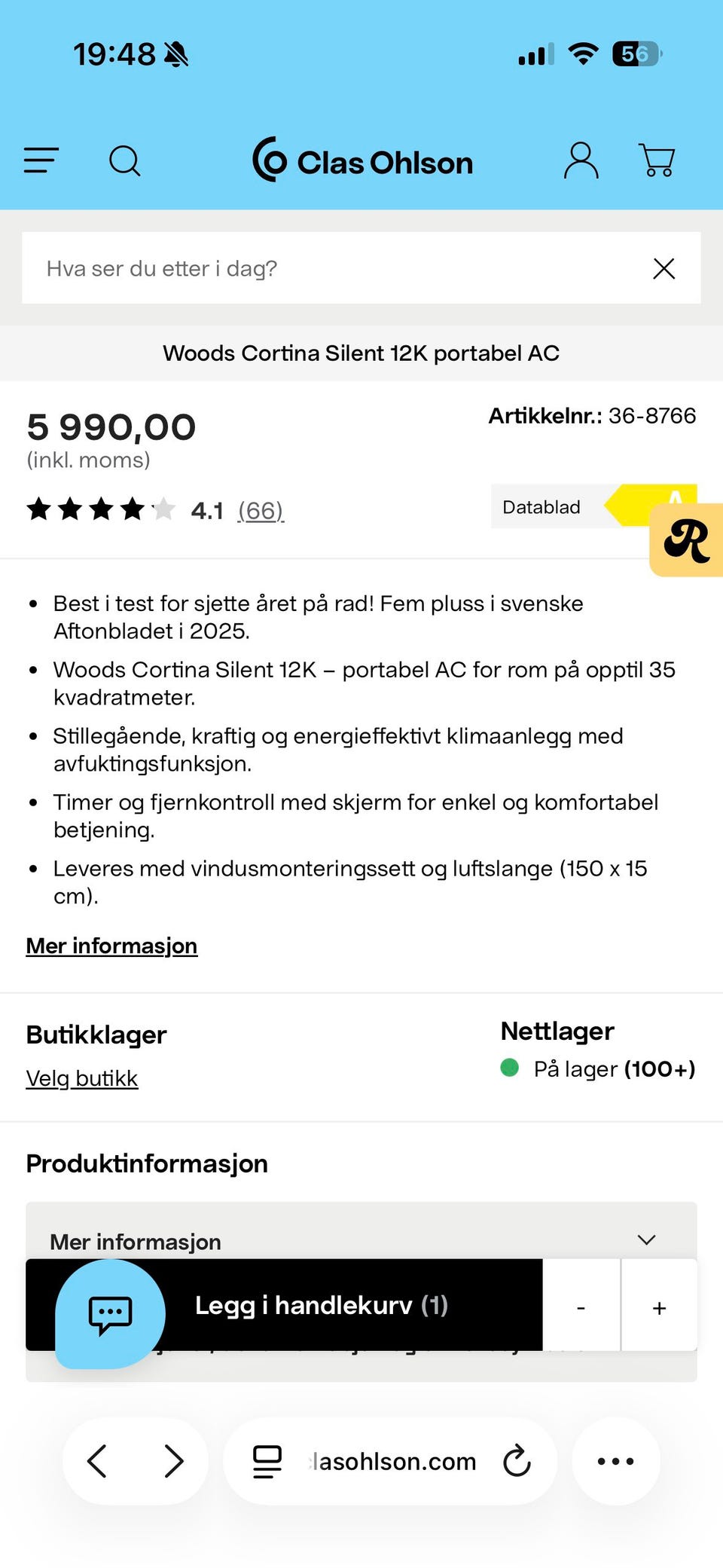Open the reader view icon in address bar
The width and height of the screenshot is (723, 1568).
(x=267, y=1460)
